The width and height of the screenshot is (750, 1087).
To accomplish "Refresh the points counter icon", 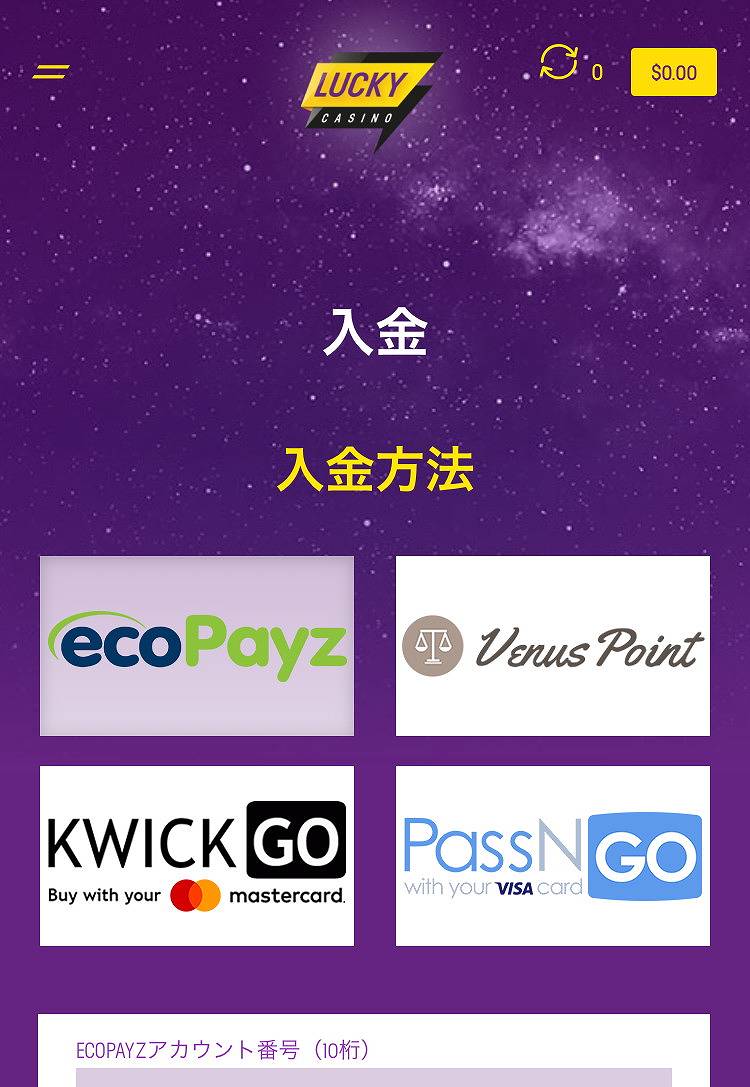I will (x=558, y=62).
